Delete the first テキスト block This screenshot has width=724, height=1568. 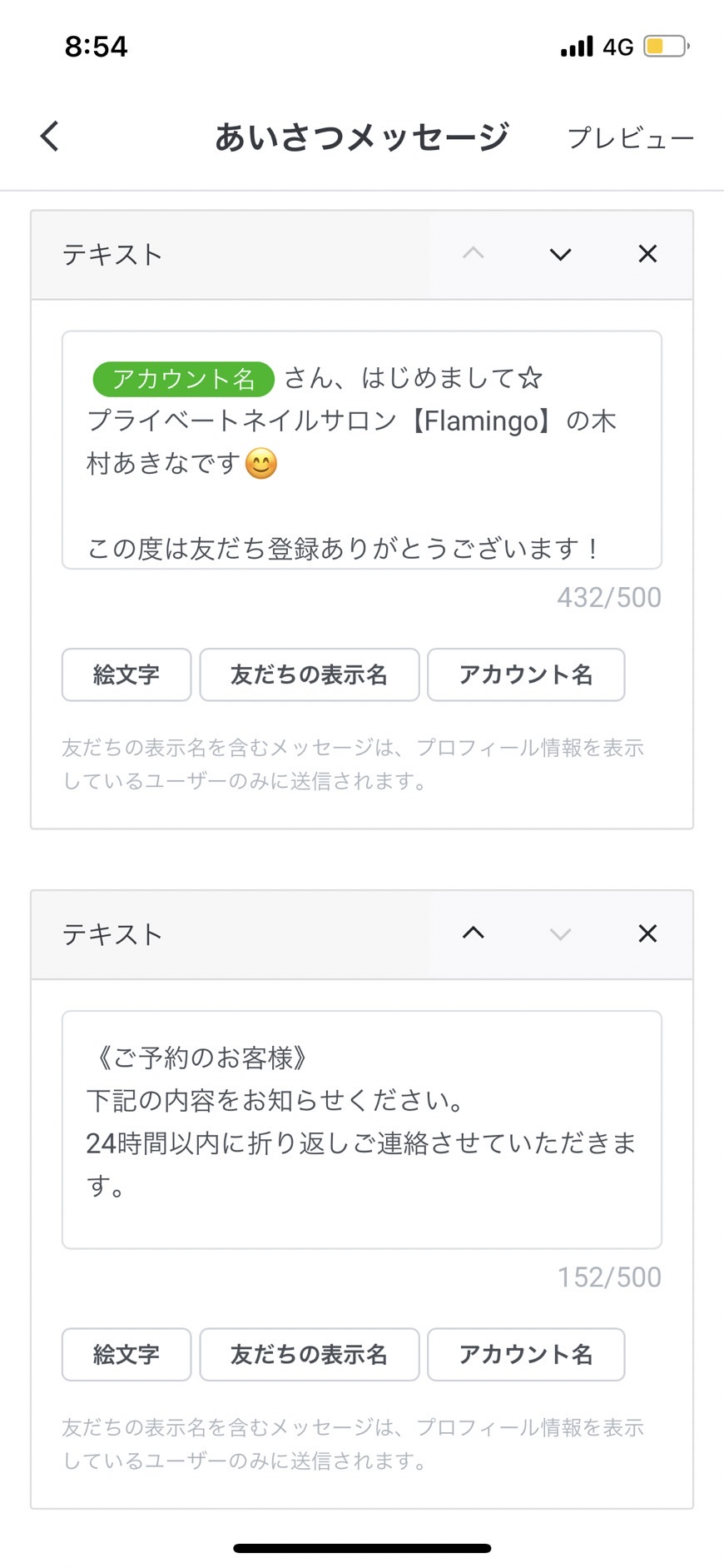pos(647,254)
